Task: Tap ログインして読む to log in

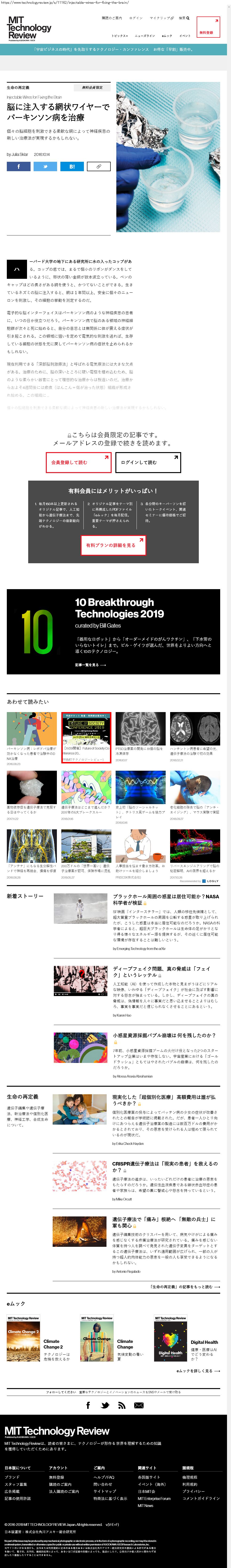Action: [148, 462]
